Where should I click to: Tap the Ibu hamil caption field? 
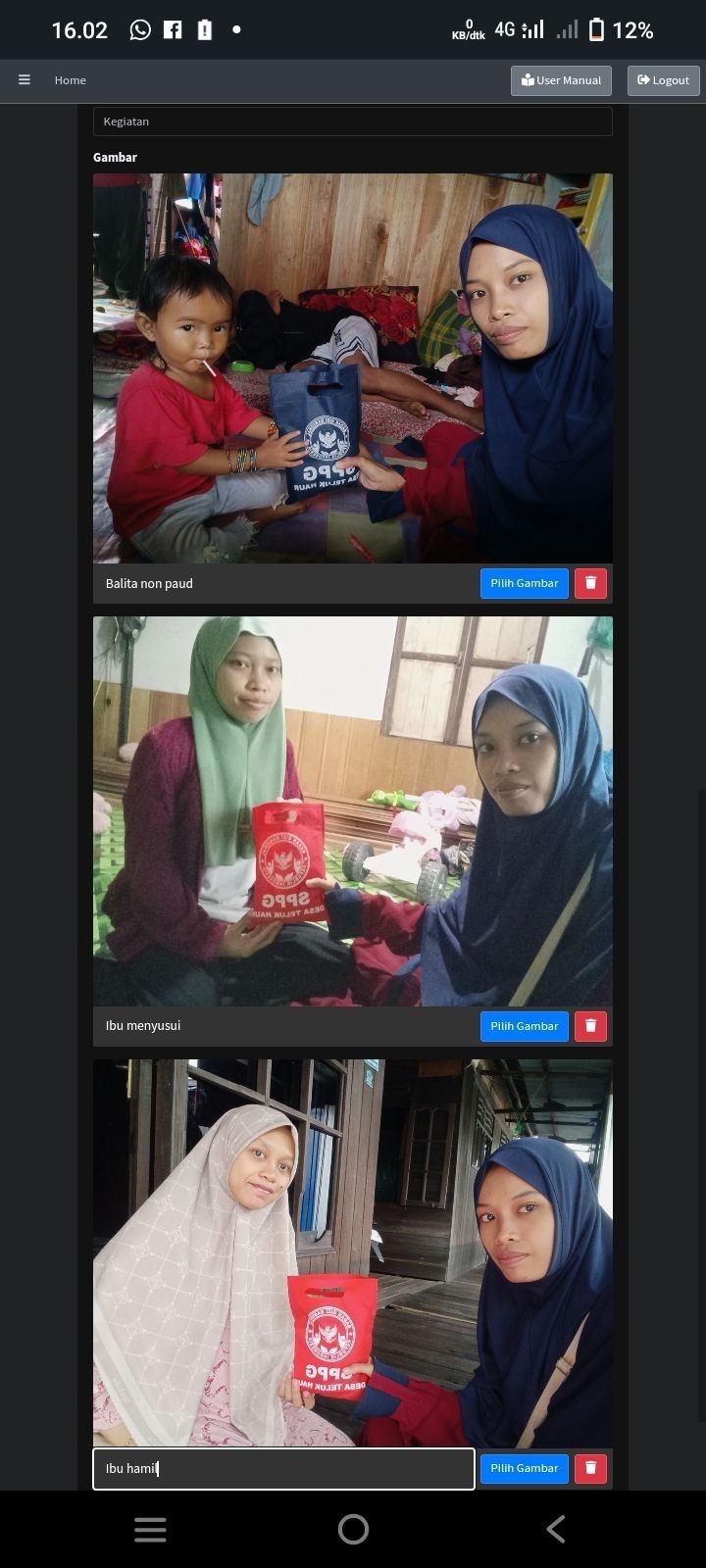pyautogui.click(x=284, y=1468)
